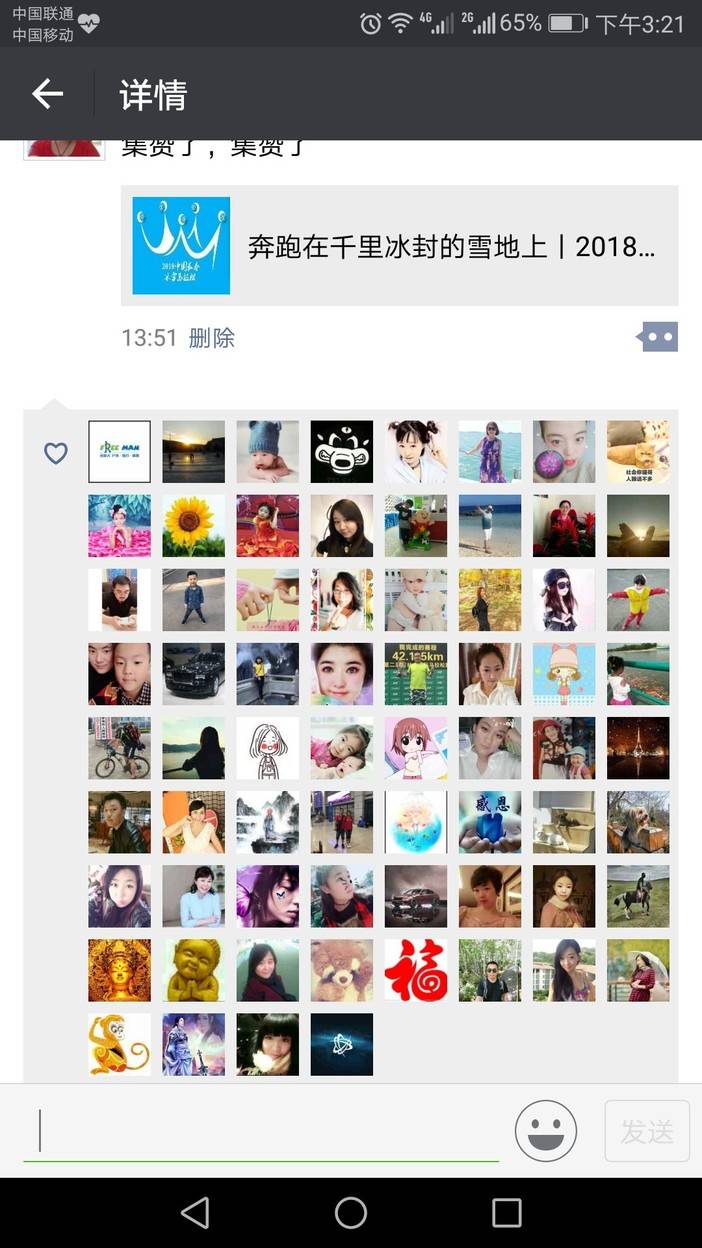This screenshot has width=702, height=1248.
Task: Open the FREE MAN avatar in likes
Action: [120, 452]
